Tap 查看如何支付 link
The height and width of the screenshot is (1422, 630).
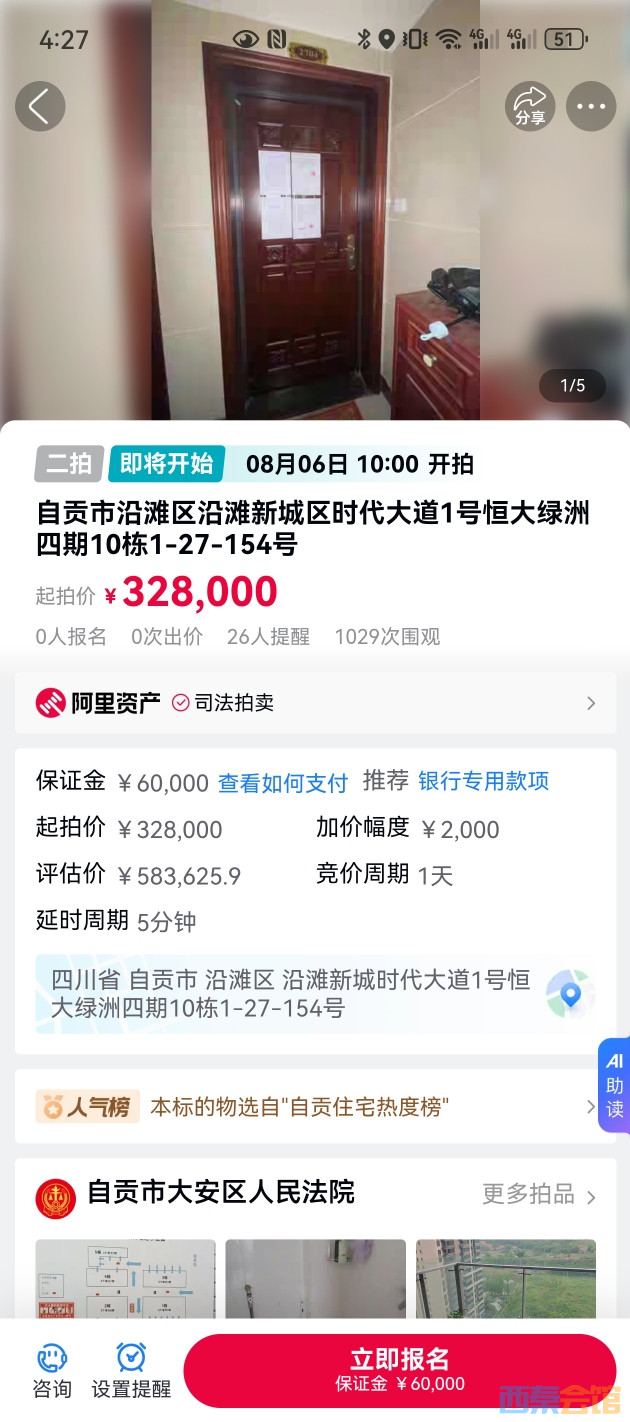(x=283, y=783)
